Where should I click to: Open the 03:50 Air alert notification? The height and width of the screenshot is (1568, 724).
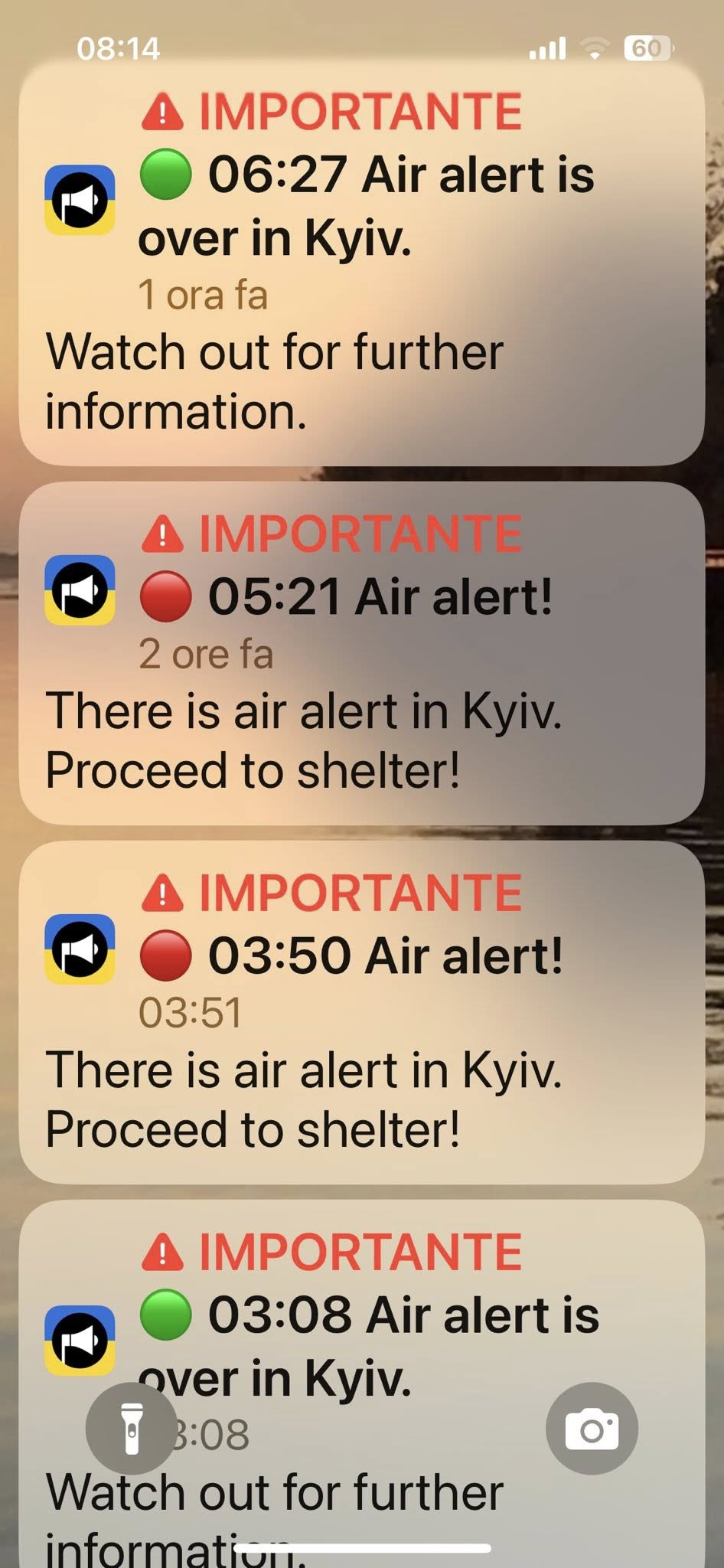361,1011
